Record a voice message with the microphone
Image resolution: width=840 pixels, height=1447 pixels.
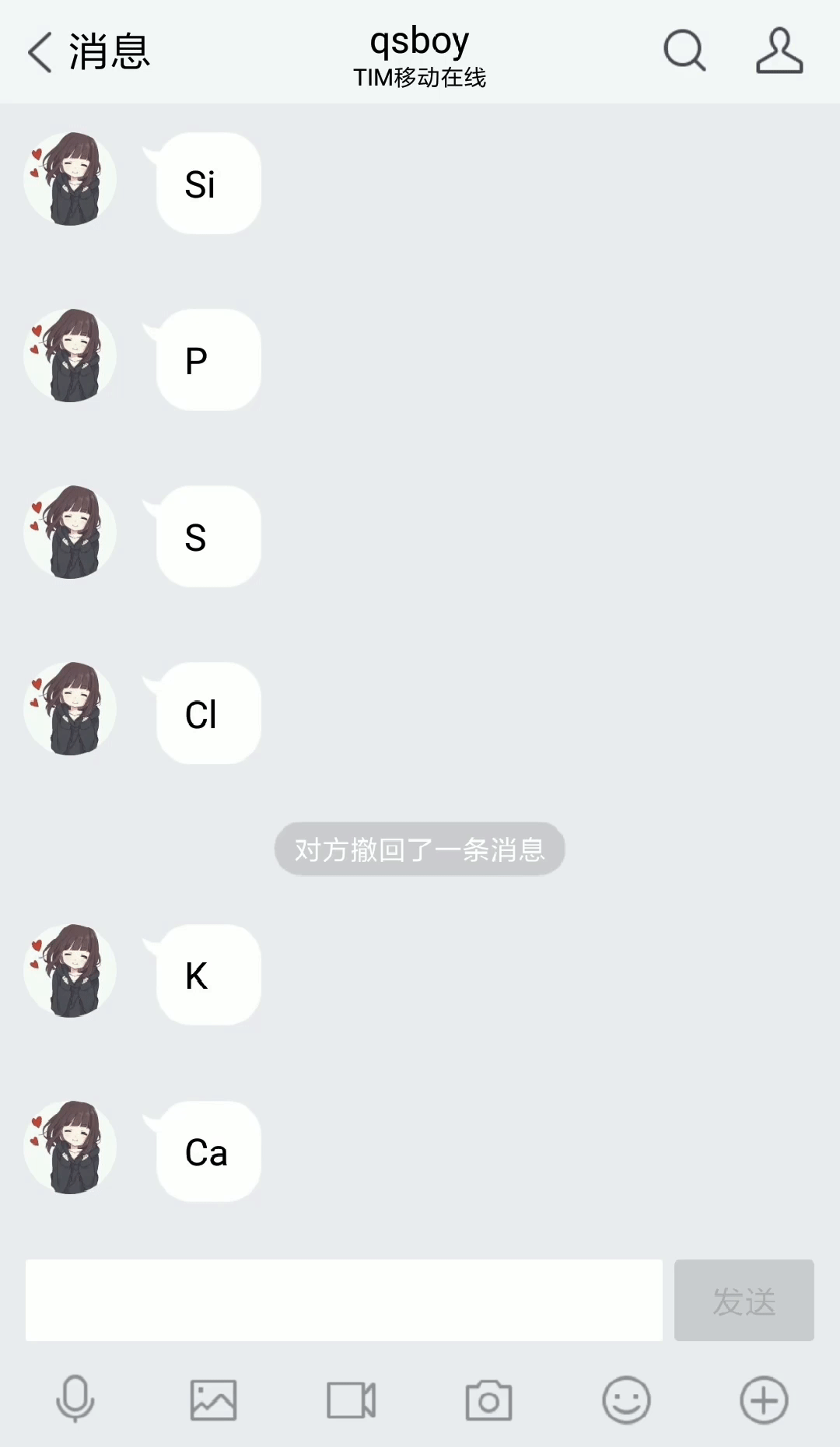pyautogui.click(x=75, y=1400)
